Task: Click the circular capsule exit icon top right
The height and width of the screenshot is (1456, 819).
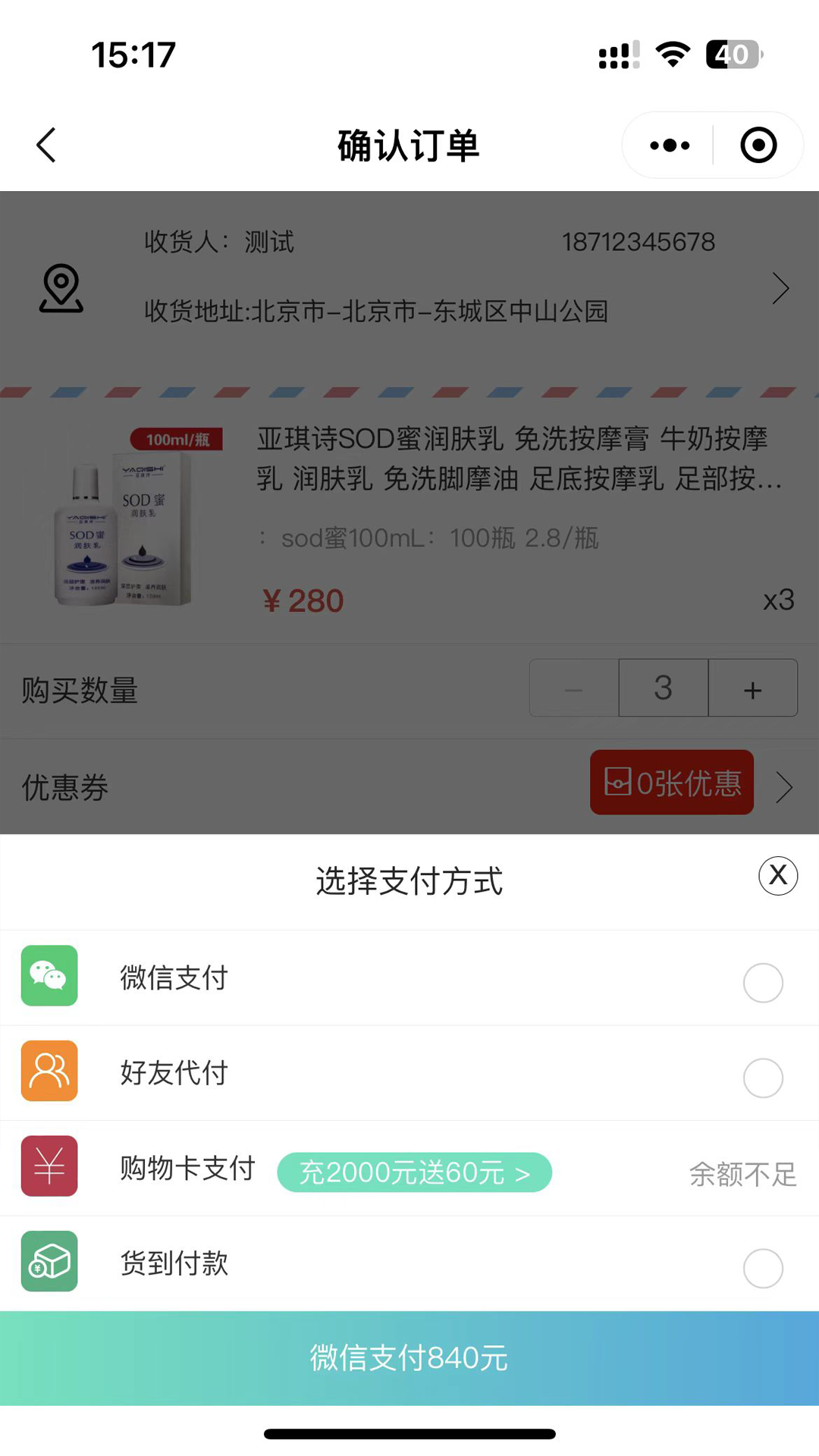Action: (x=758, y=144)
